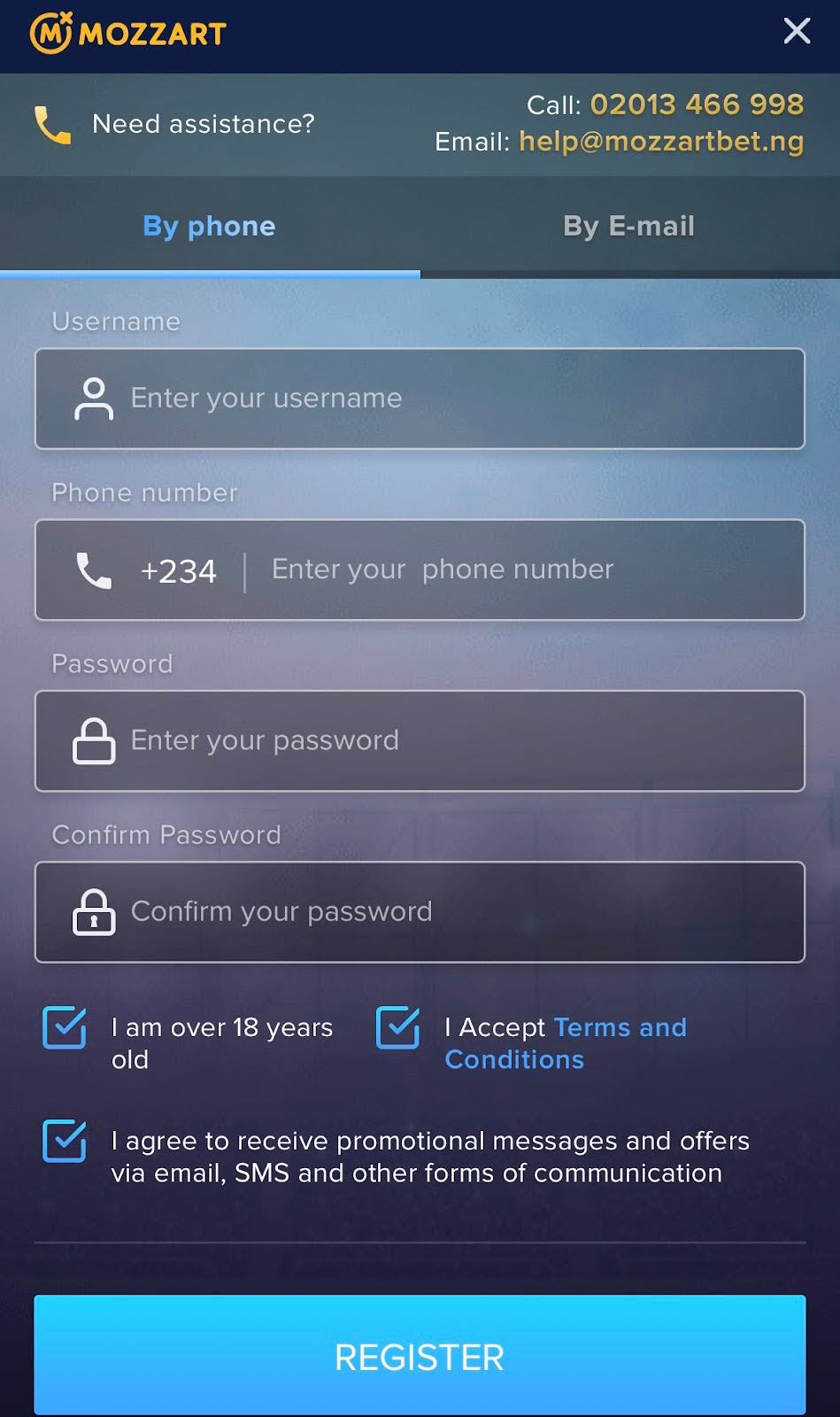Uncheck the I Accept terms checkbox
Viewport: 840px width, 1417px height.
[398, 1027]
